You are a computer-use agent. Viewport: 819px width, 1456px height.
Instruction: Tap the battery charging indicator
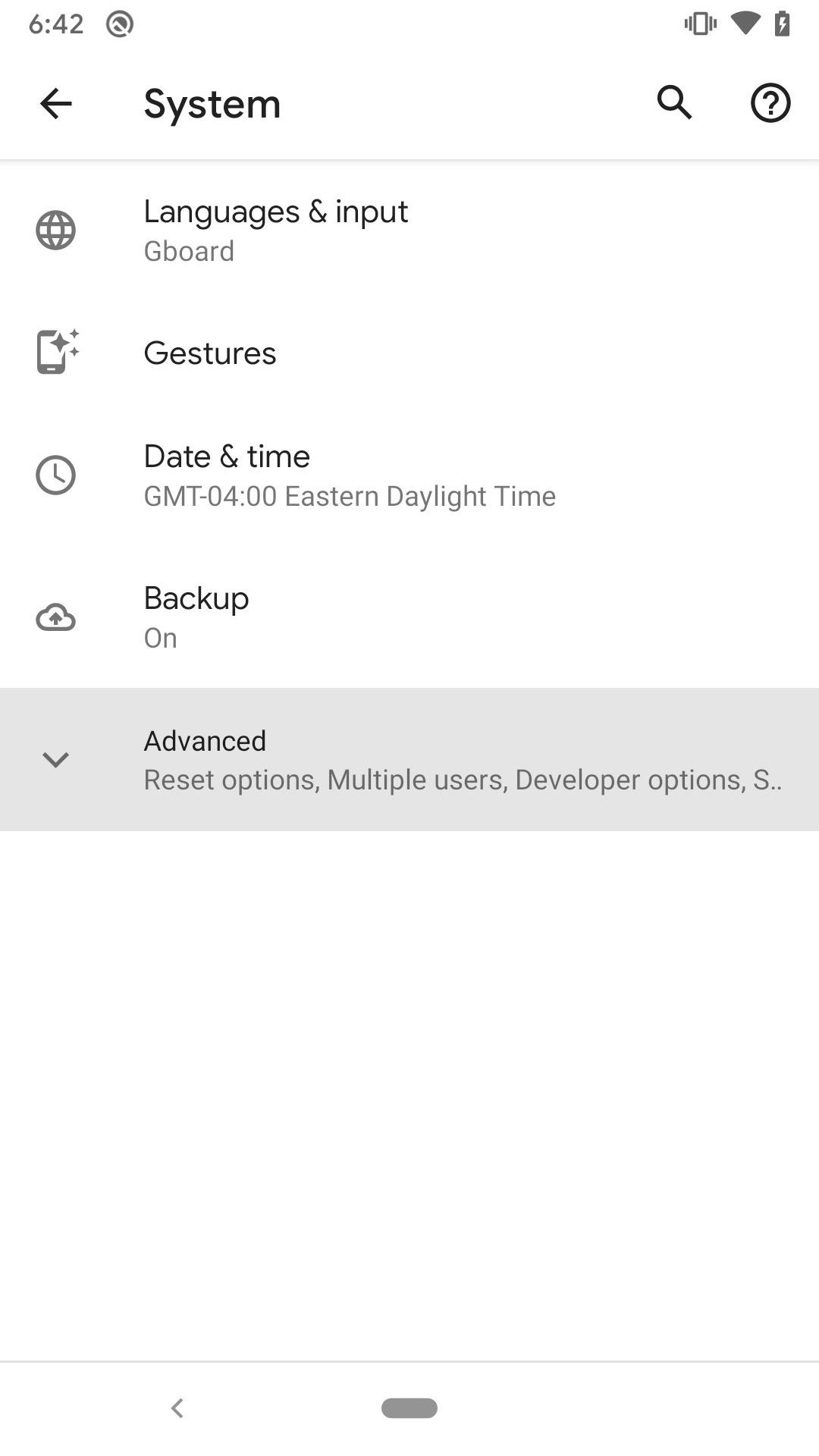tap(782, 23)
